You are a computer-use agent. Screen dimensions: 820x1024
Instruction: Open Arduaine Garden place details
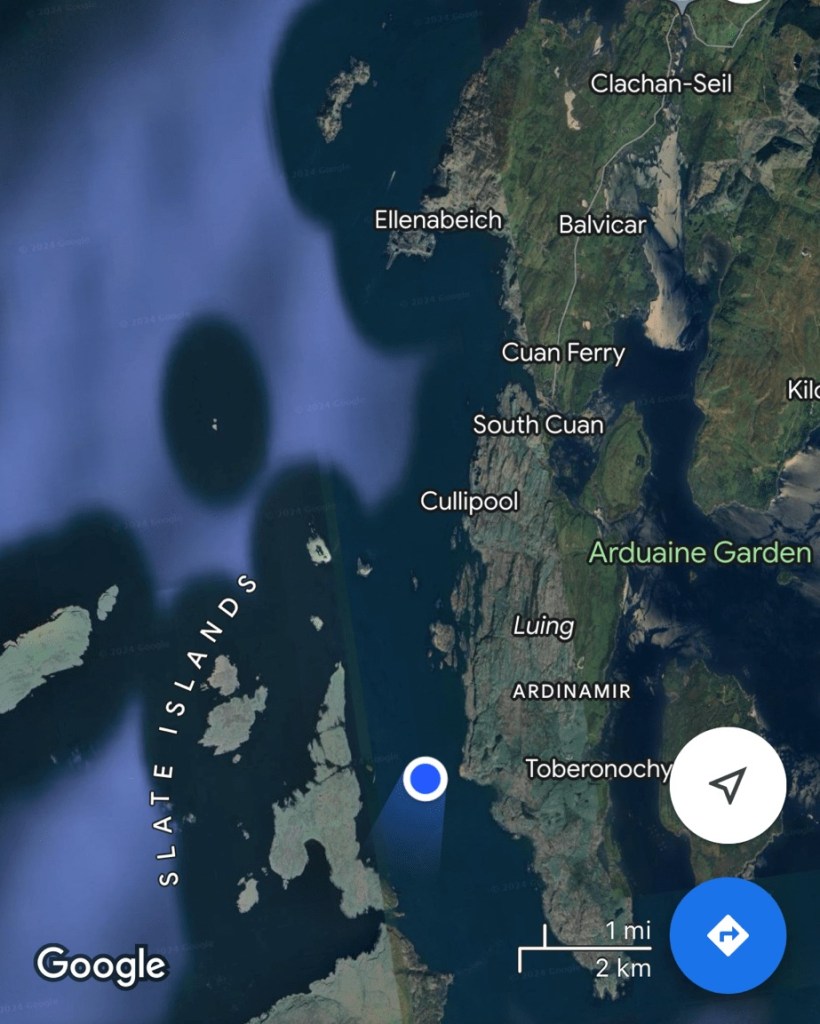(x=699, y=552)
